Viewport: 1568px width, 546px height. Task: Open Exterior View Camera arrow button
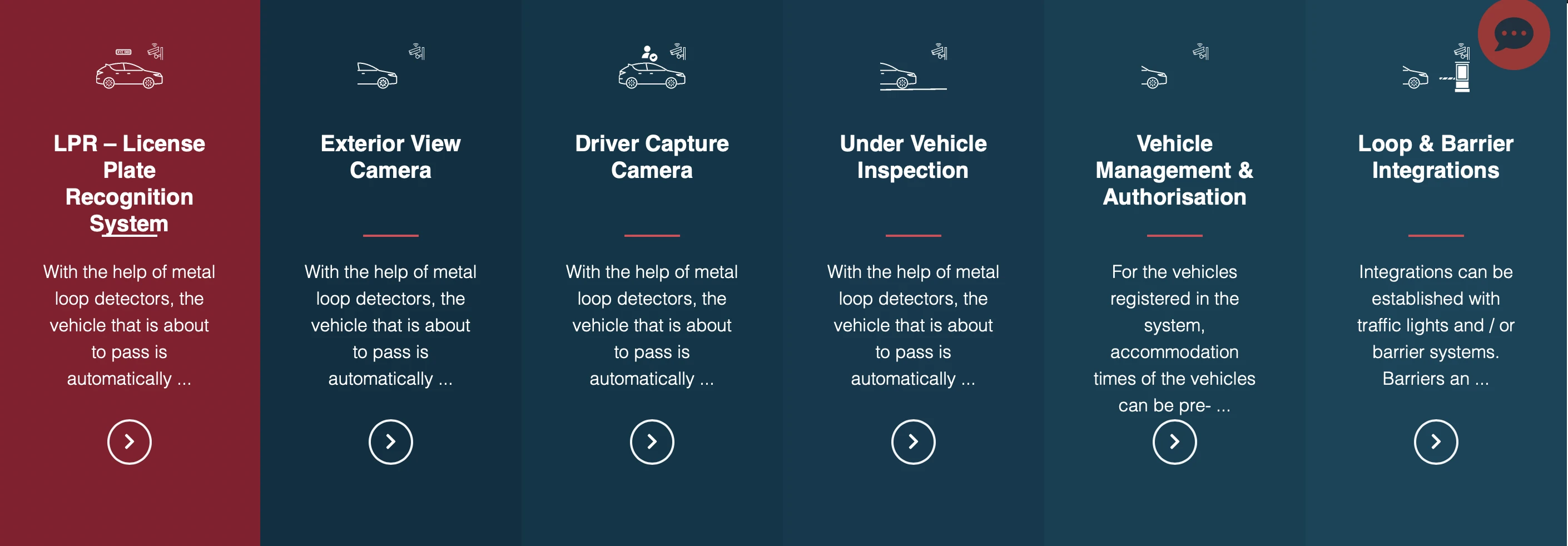click(x=390, y=441)
